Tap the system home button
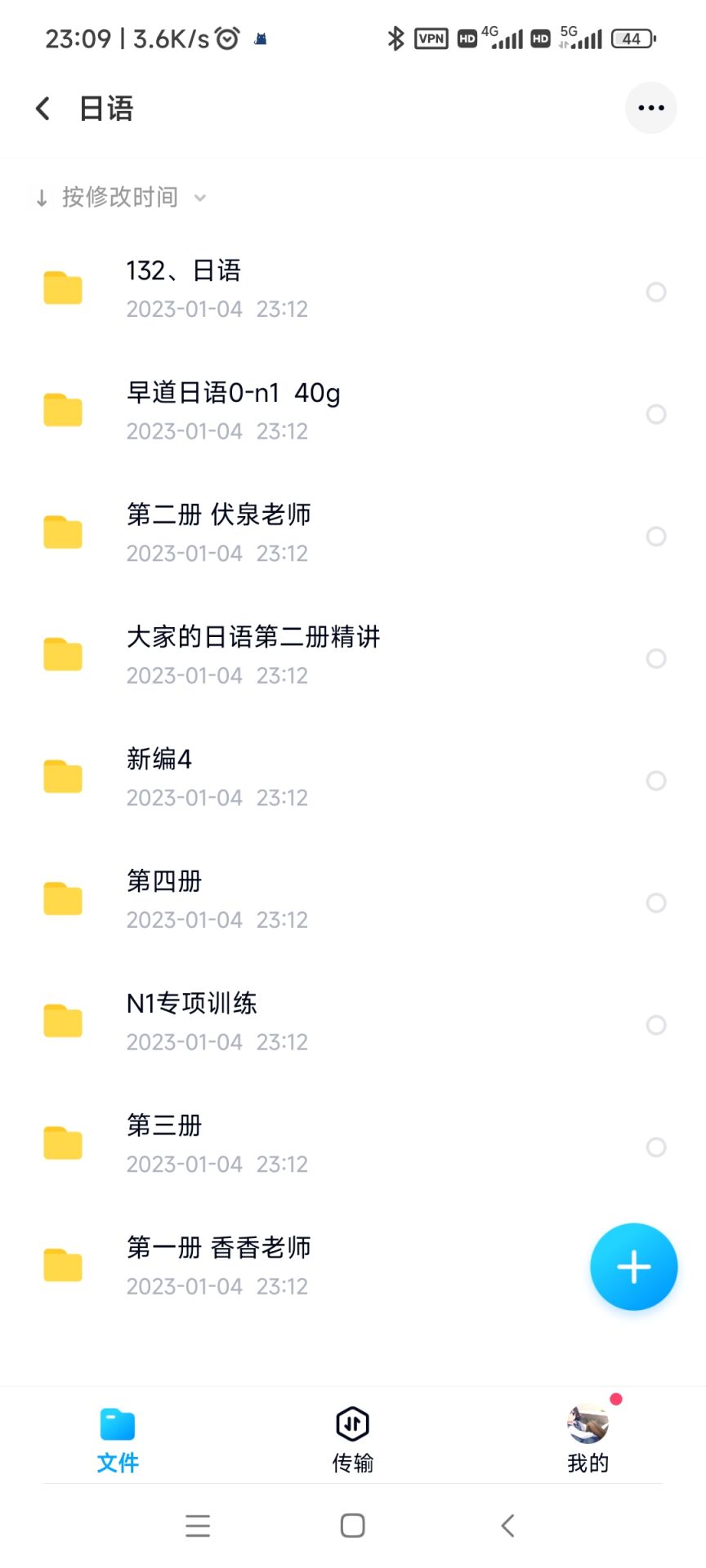 (x=352, y=1526)
